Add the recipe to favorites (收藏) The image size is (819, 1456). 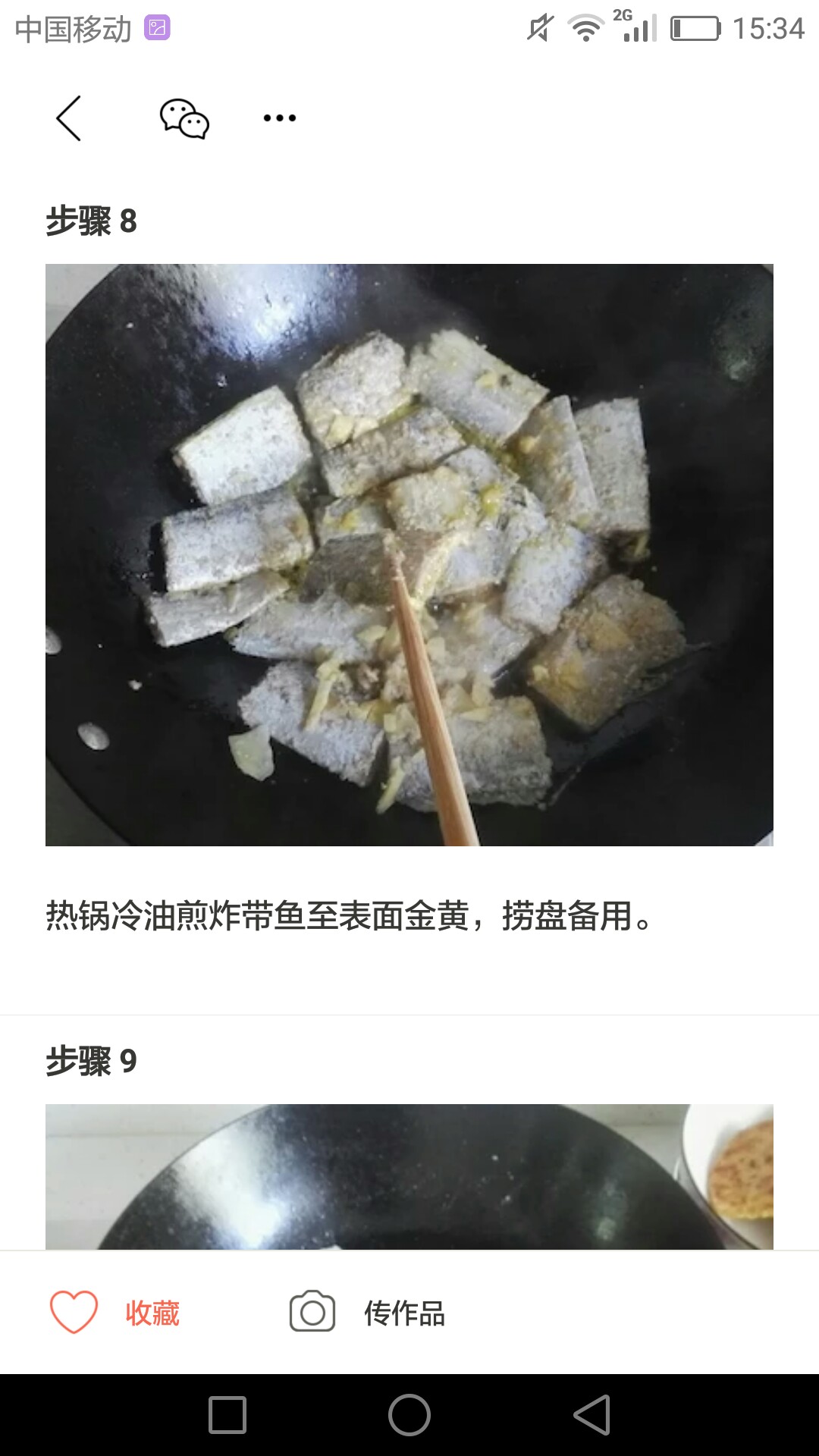pyautogui.click(x=115, y=1313)
